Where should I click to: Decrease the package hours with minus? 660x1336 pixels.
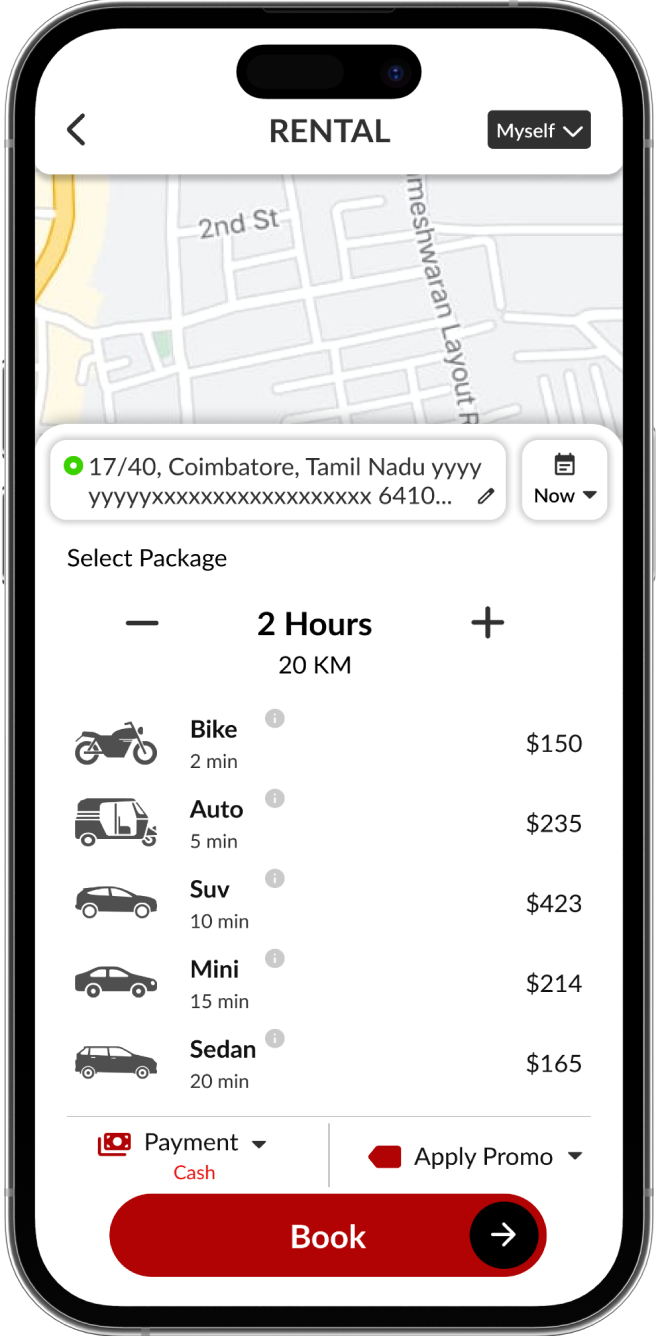142,623
